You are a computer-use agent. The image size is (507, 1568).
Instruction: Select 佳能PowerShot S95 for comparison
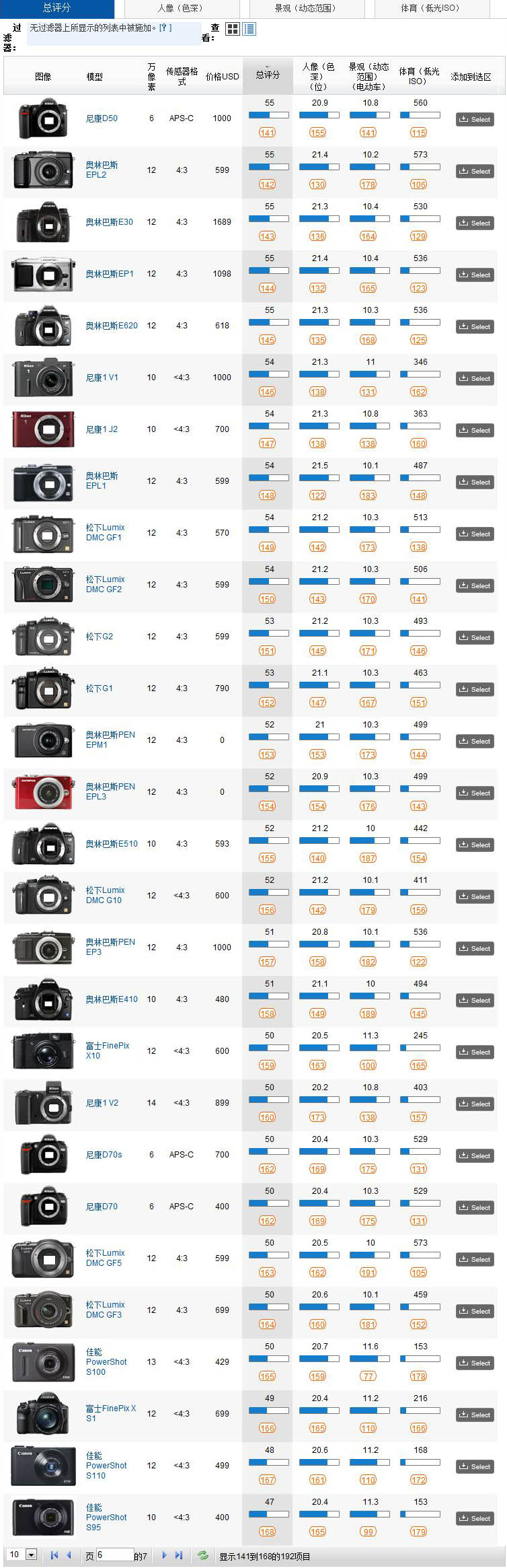475,1518
